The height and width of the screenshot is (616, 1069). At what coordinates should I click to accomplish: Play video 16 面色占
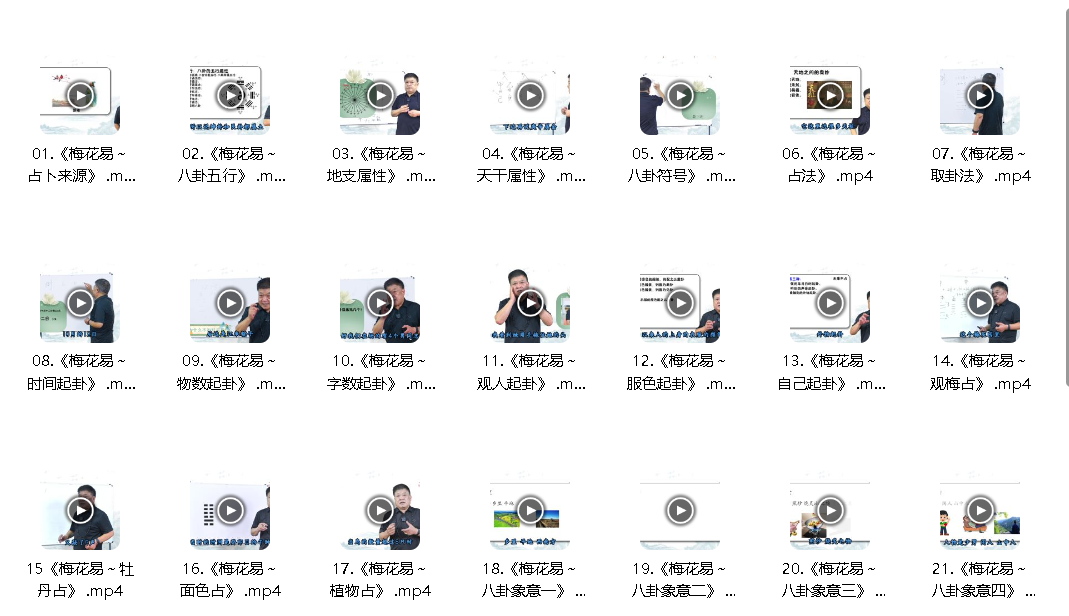(230, 511)
